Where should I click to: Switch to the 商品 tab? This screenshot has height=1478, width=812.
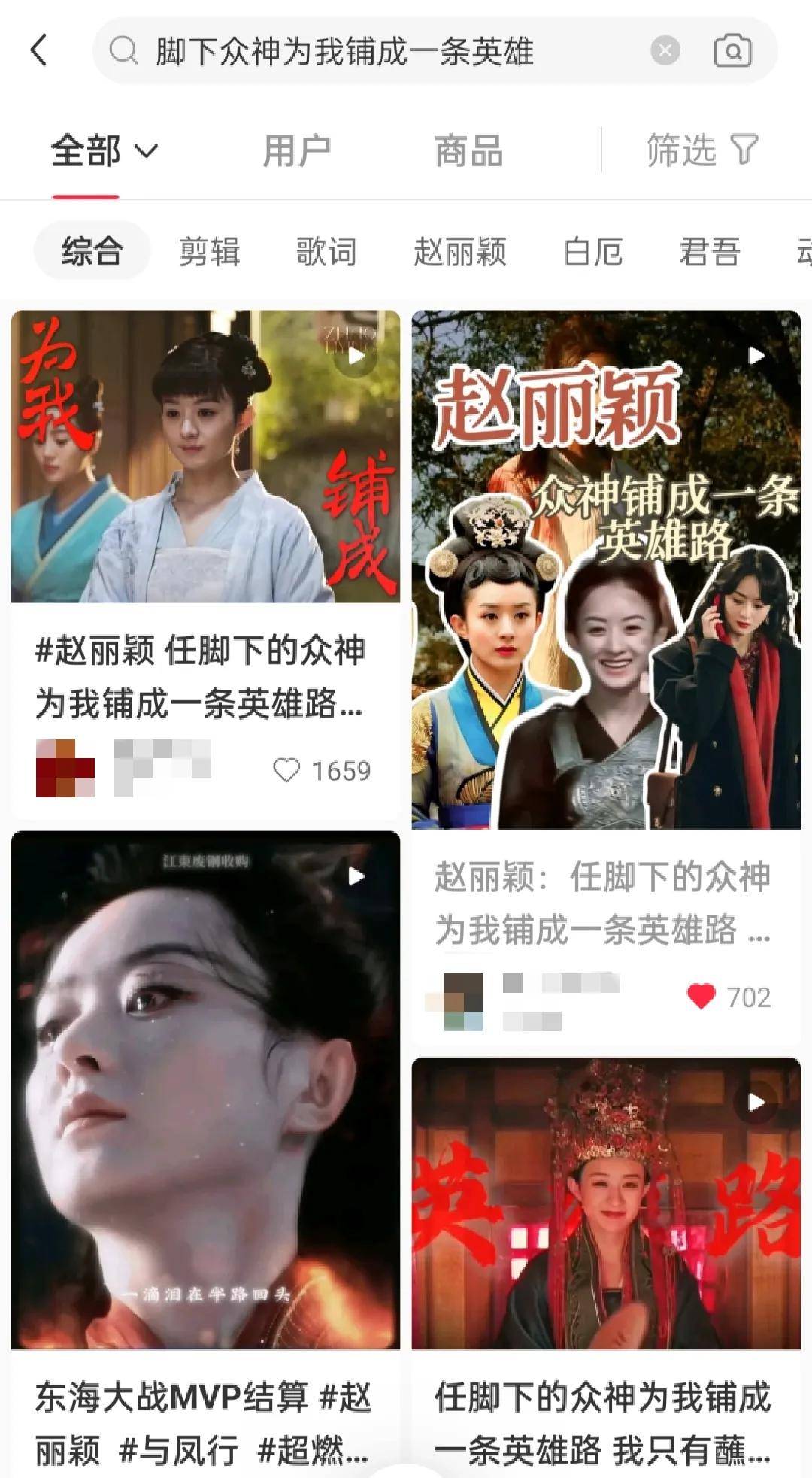[x=468, y=151]
